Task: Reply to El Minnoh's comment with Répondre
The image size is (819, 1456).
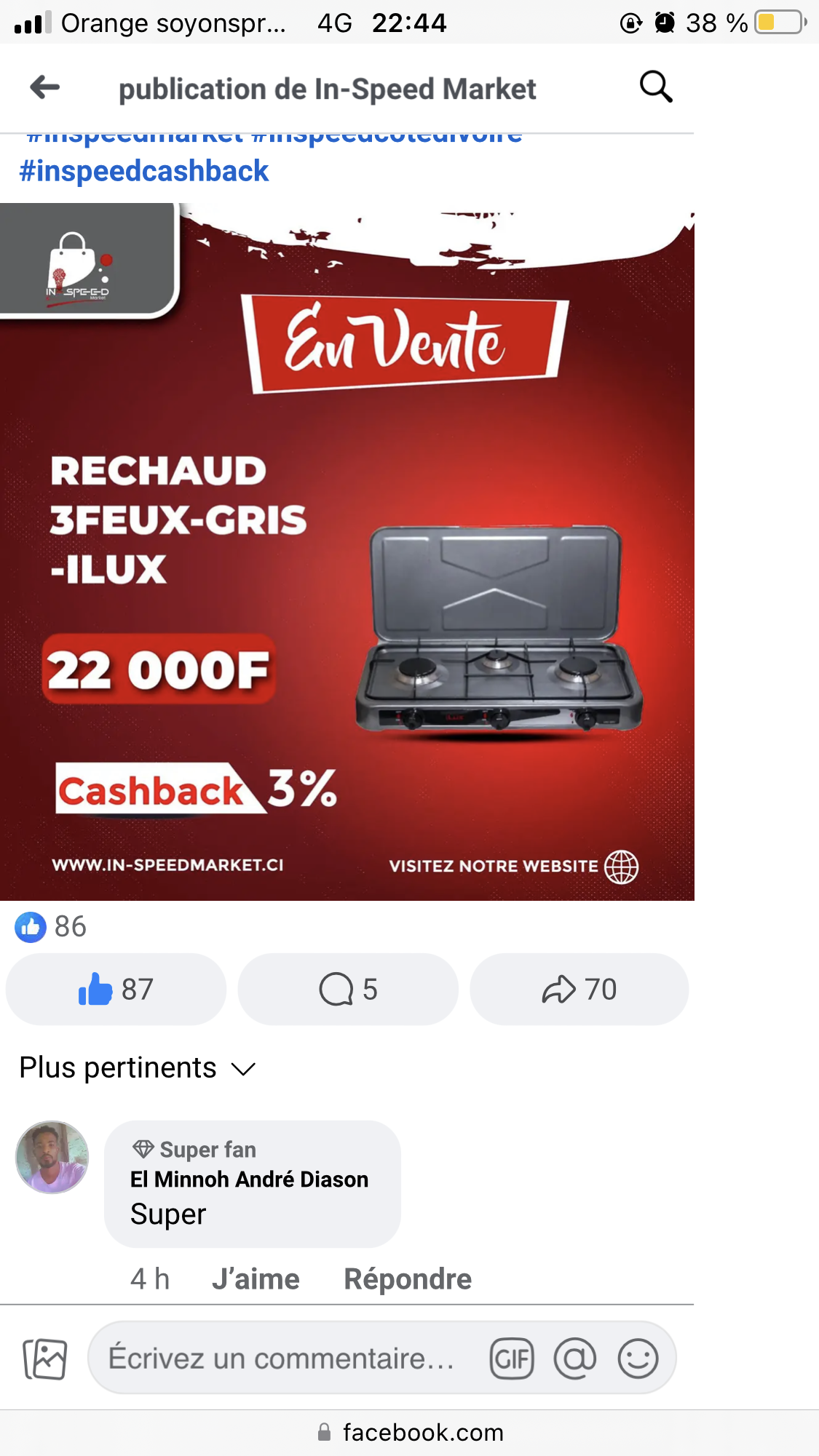Action: coord(408,1279)
